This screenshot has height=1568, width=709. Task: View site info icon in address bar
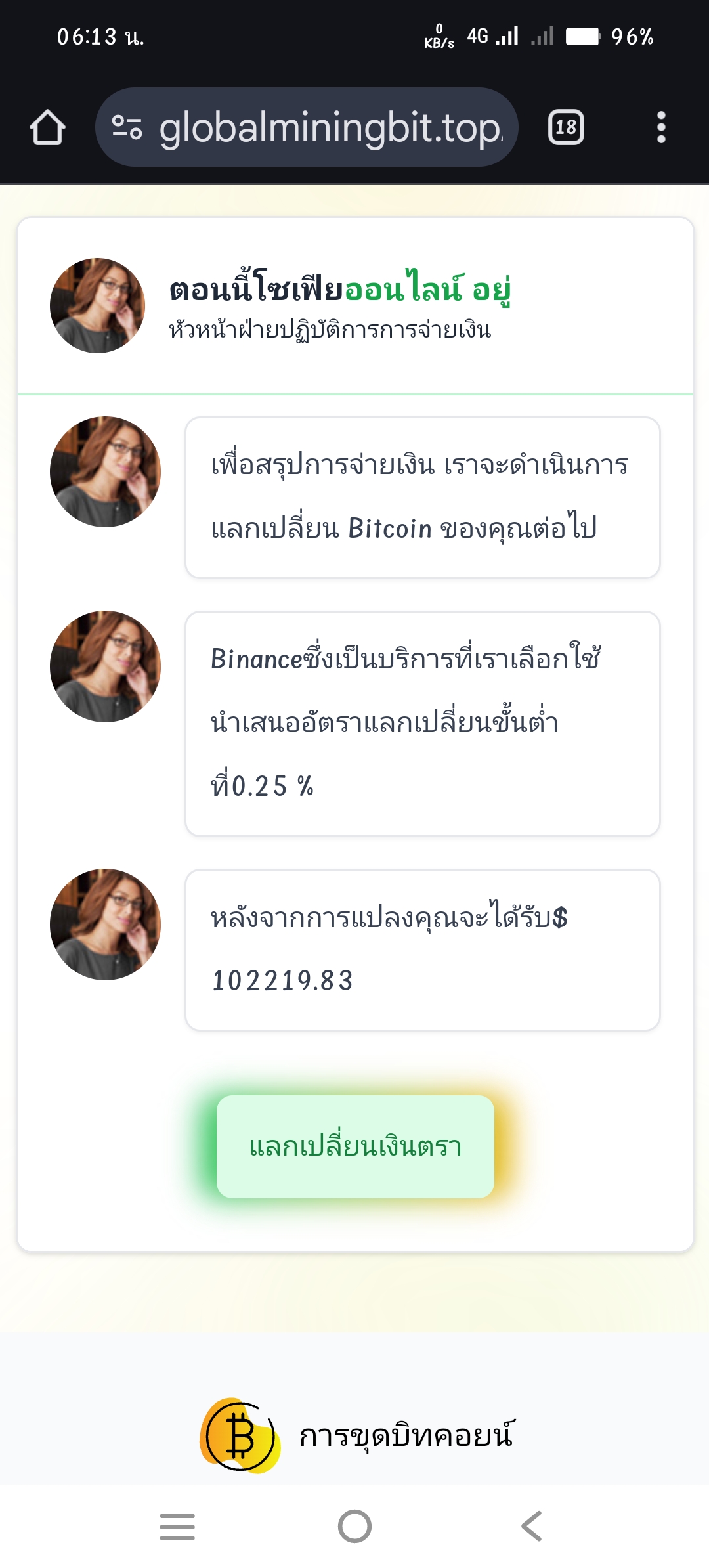(x=127, y=127)
